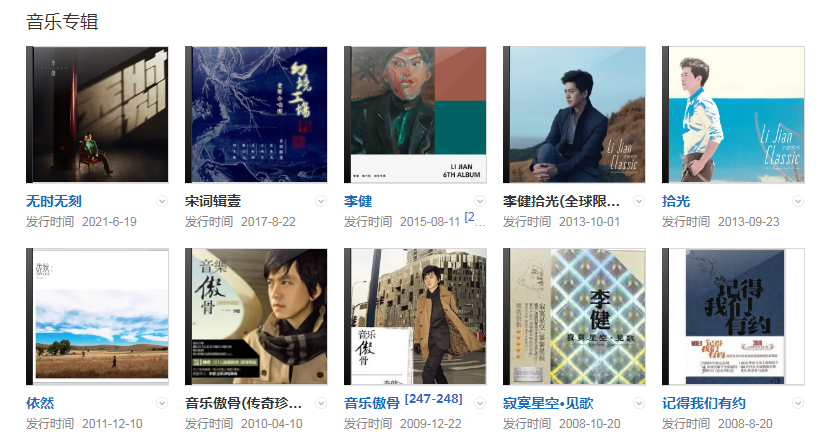Open the 依然 album cover
The height and width of the screenshot is (442, 831).
coord(97,316)
